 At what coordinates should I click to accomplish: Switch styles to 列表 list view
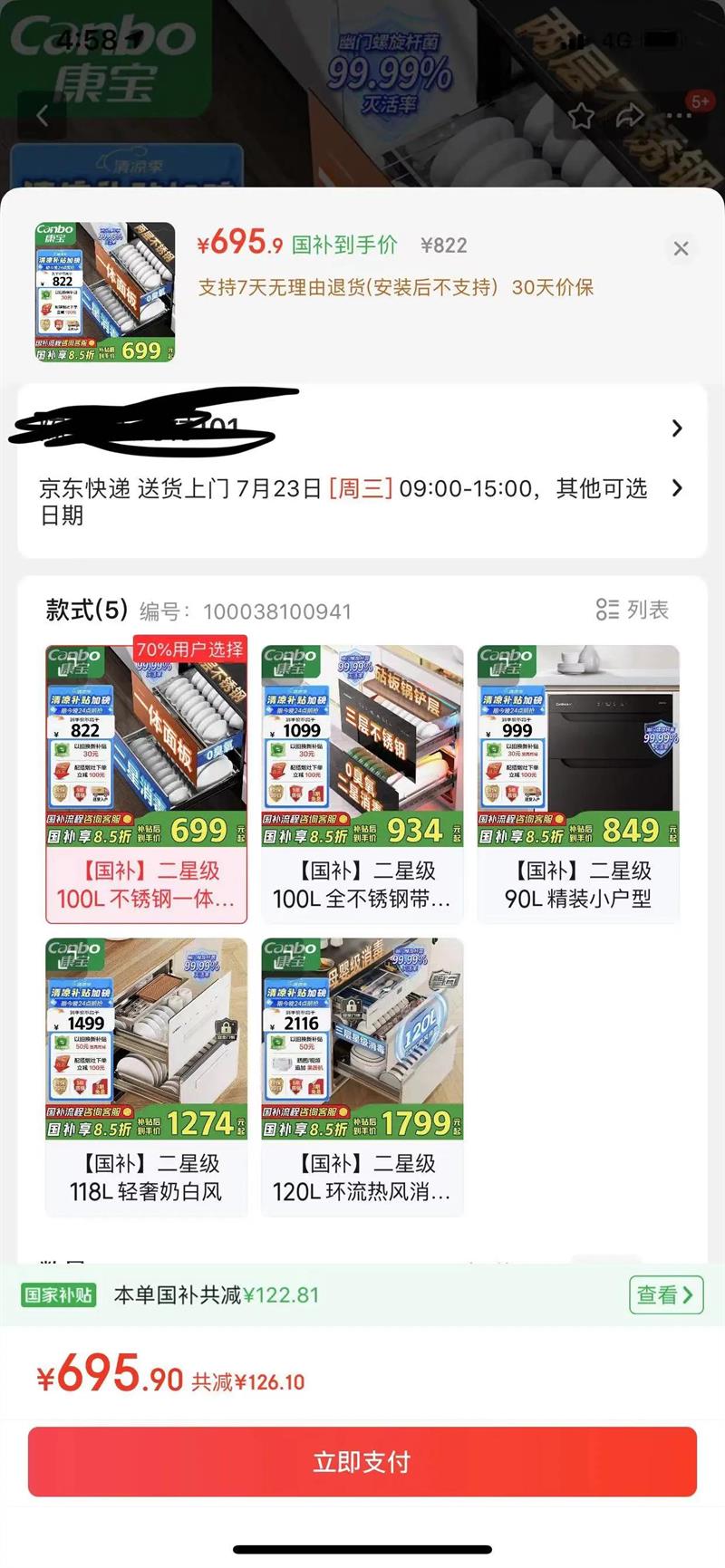tap(633, 610)
